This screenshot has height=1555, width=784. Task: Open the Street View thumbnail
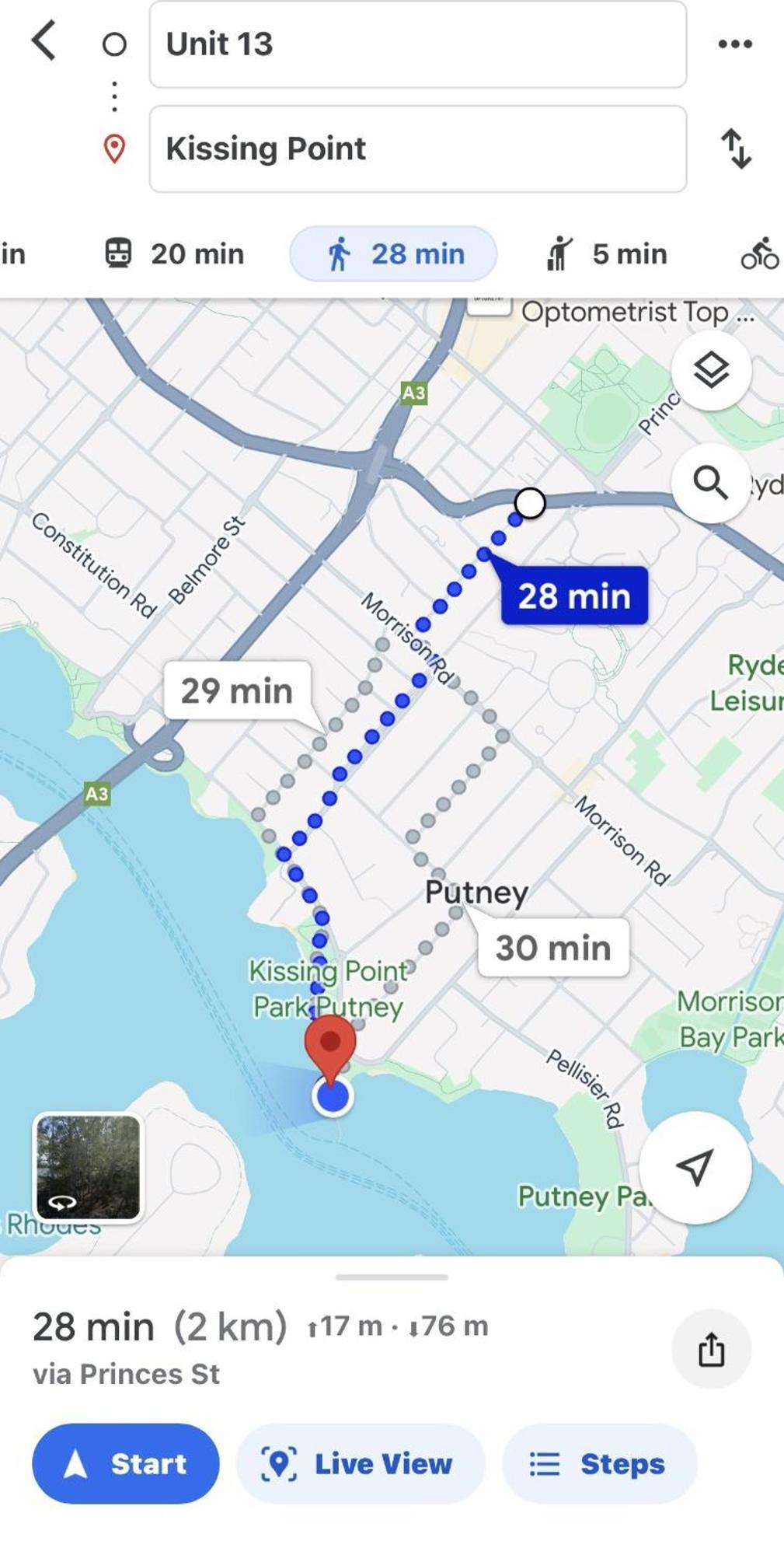click(88, 1167)
